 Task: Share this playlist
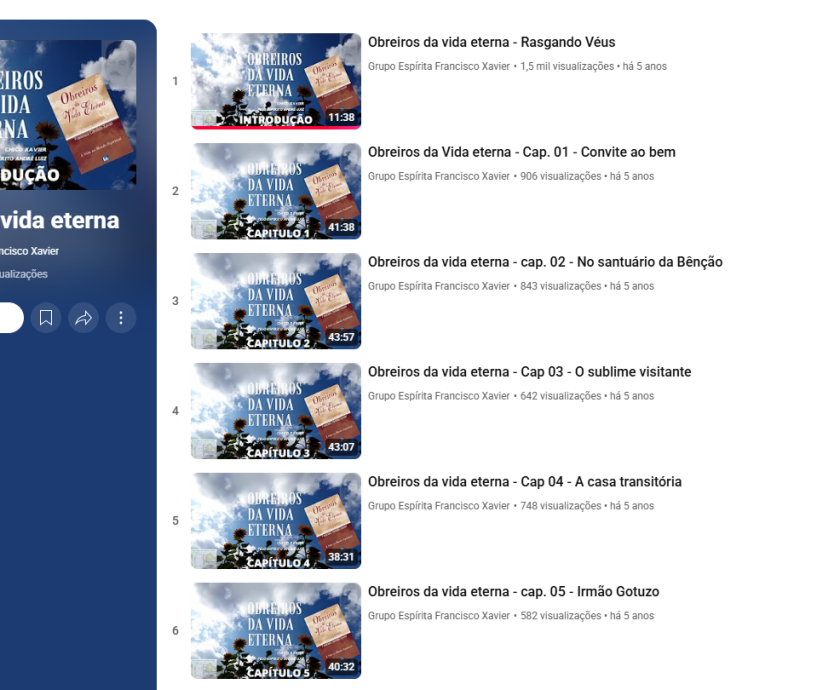84,318
